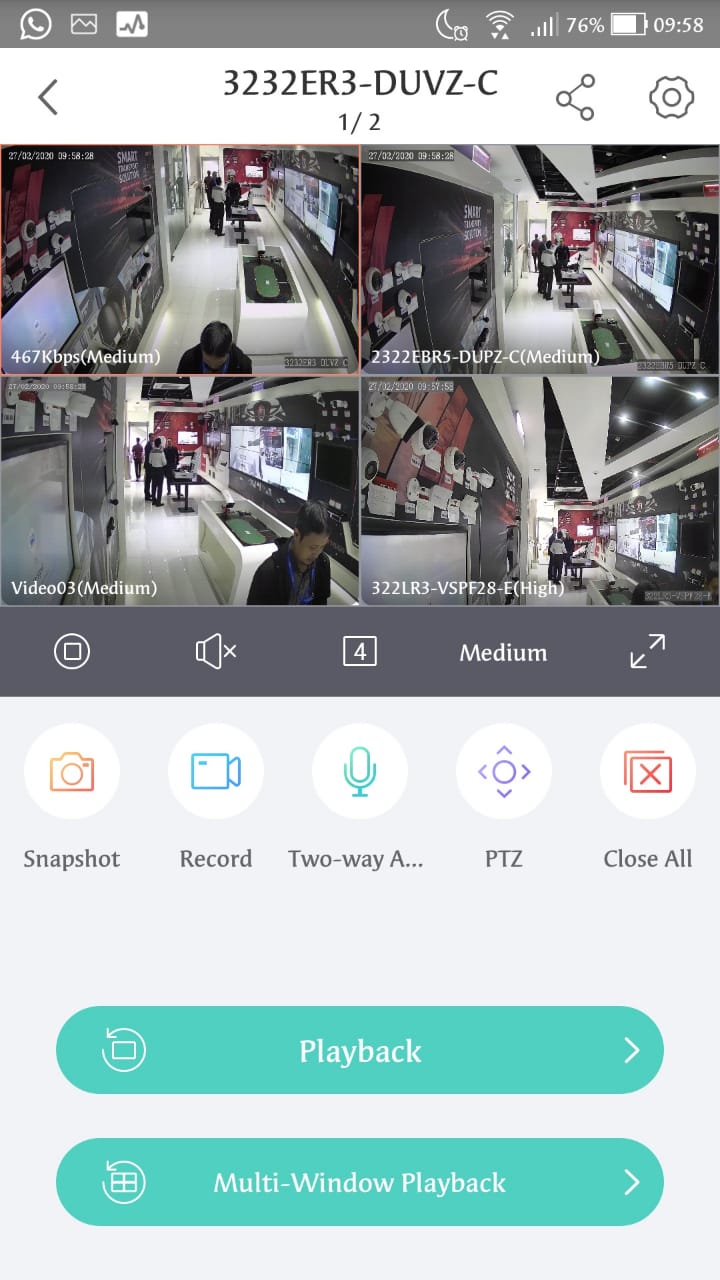
Task: Expand video to full screen
Action: pos(648,652)
